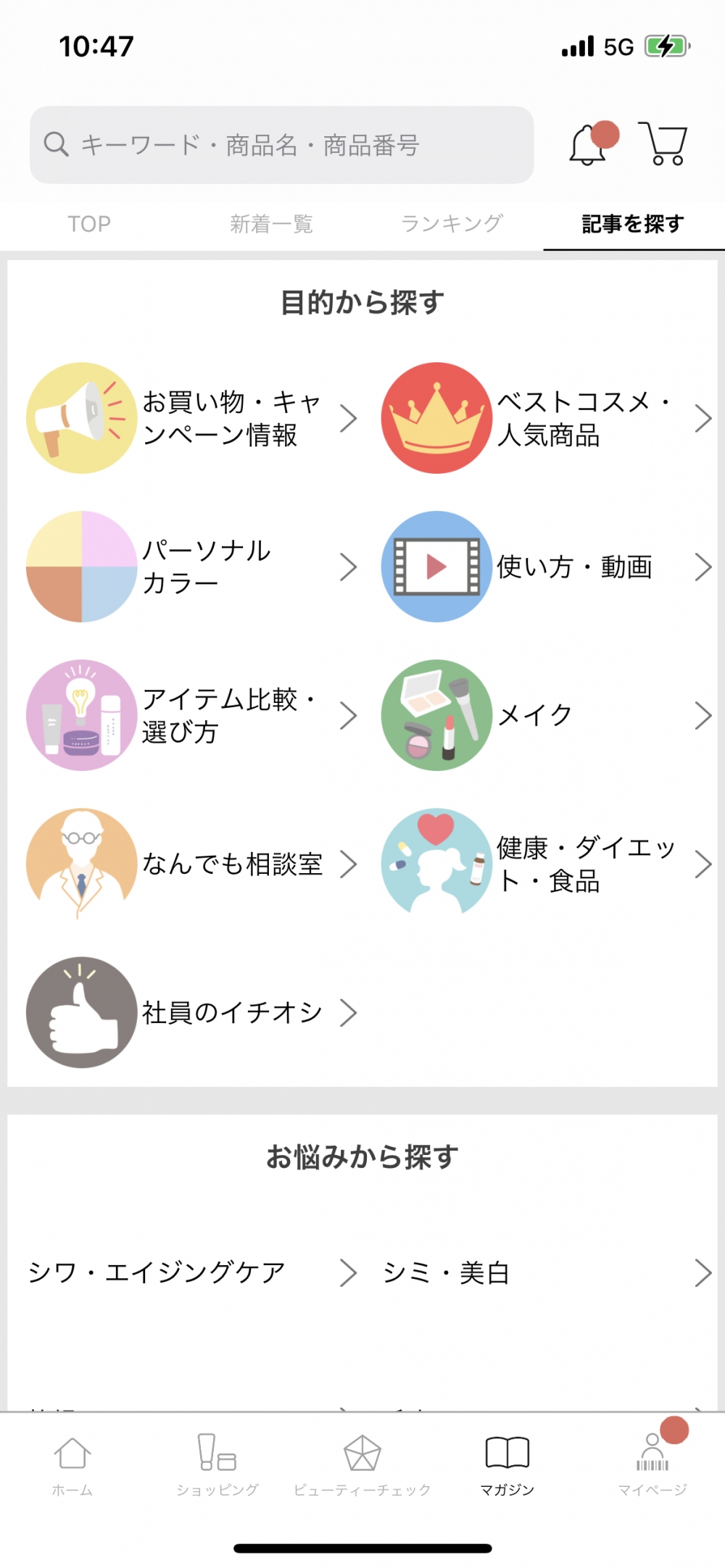Switch to the 新着一覧 tab
Image resolution: width=725 pixels, height=1568 pixels.
tap(271, 224)
